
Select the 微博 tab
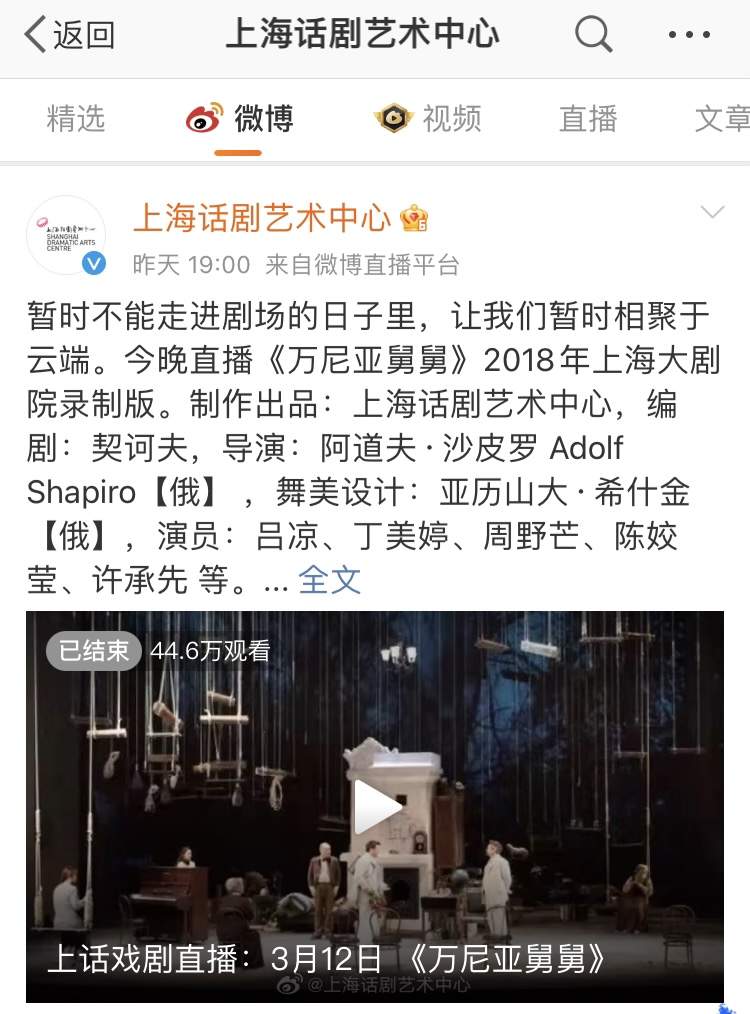241,119
